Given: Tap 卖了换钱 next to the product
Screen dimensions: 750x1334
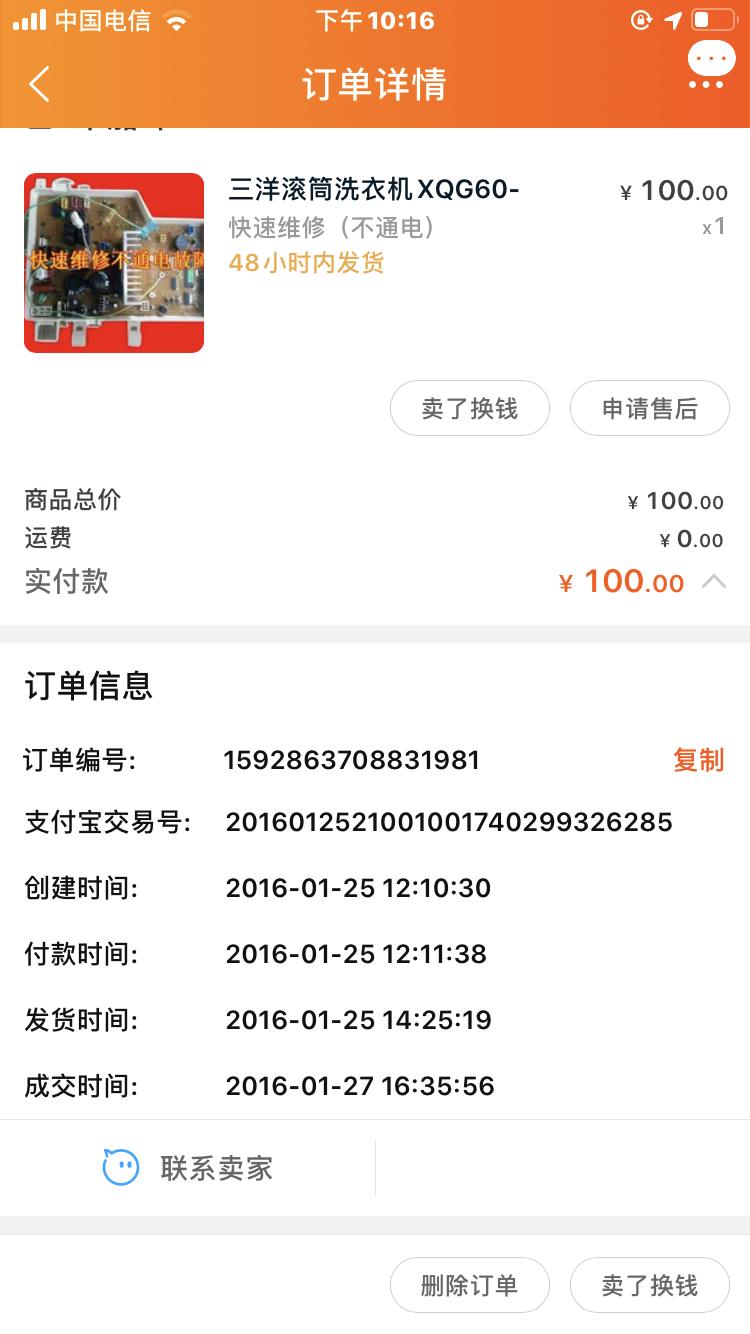Looking at the screenshot, I should (470, 408).
